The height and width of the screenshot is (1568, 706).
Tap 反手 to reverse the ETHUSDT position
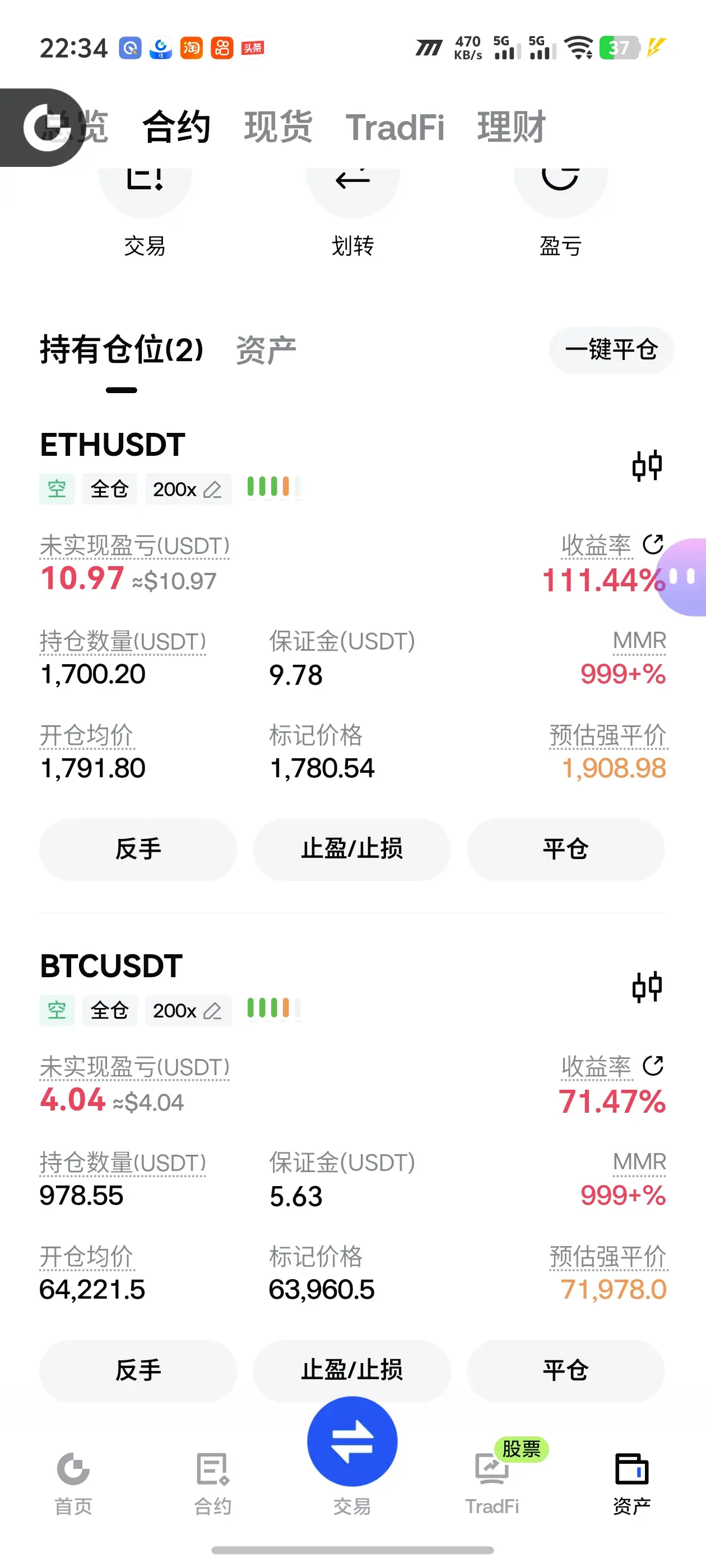tap(138, 849)
